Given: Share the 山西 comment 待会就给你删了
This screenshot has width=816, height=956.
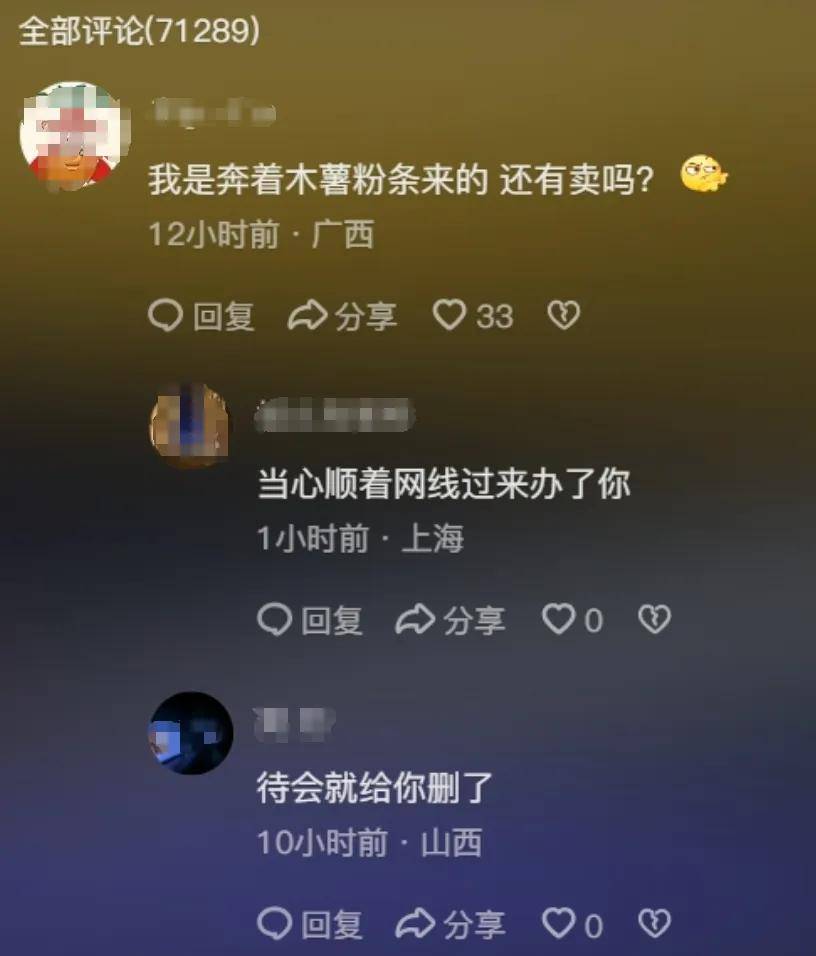Looking at the screenshot, I should [451, 924].
